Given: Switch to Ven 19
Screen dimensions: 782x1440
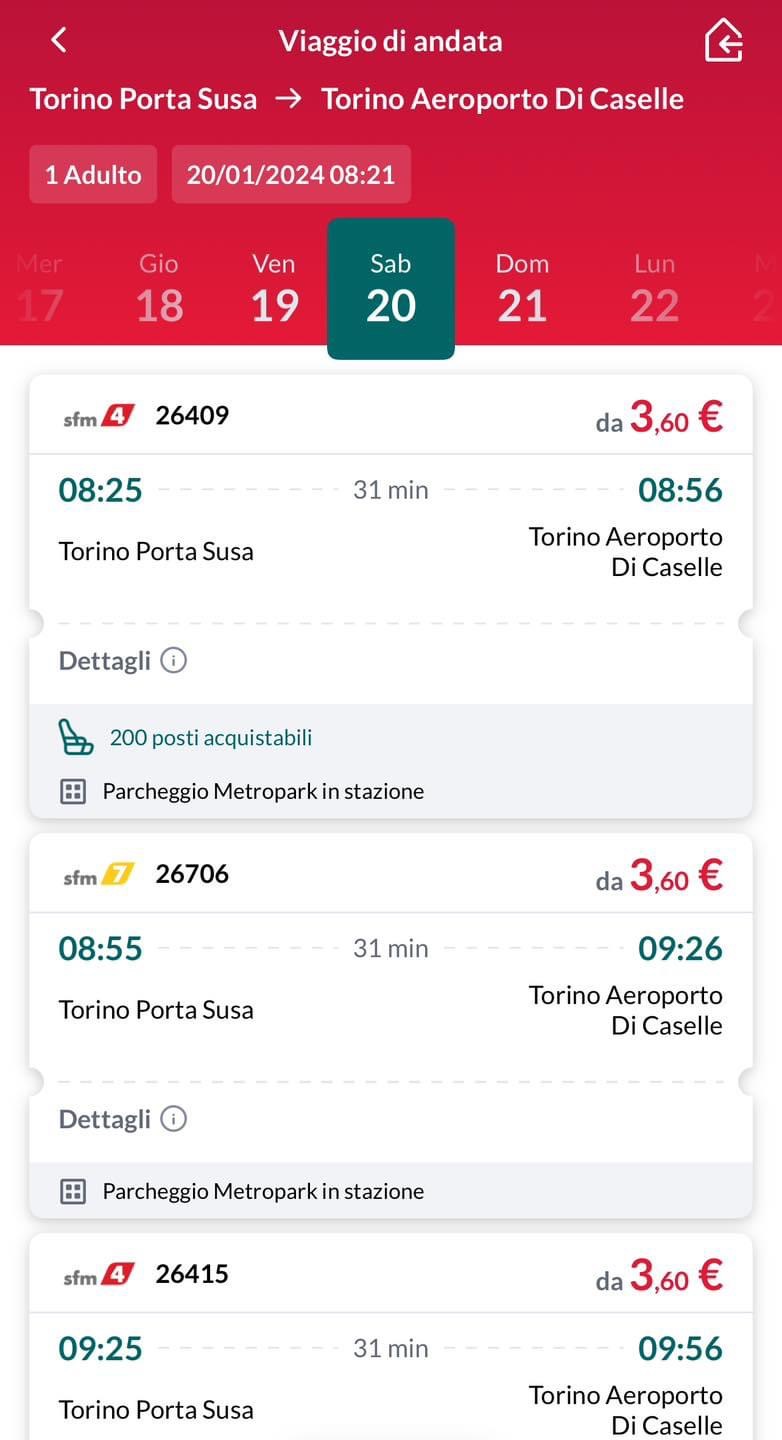Looking at the screenshot, I should coord(274,288).
